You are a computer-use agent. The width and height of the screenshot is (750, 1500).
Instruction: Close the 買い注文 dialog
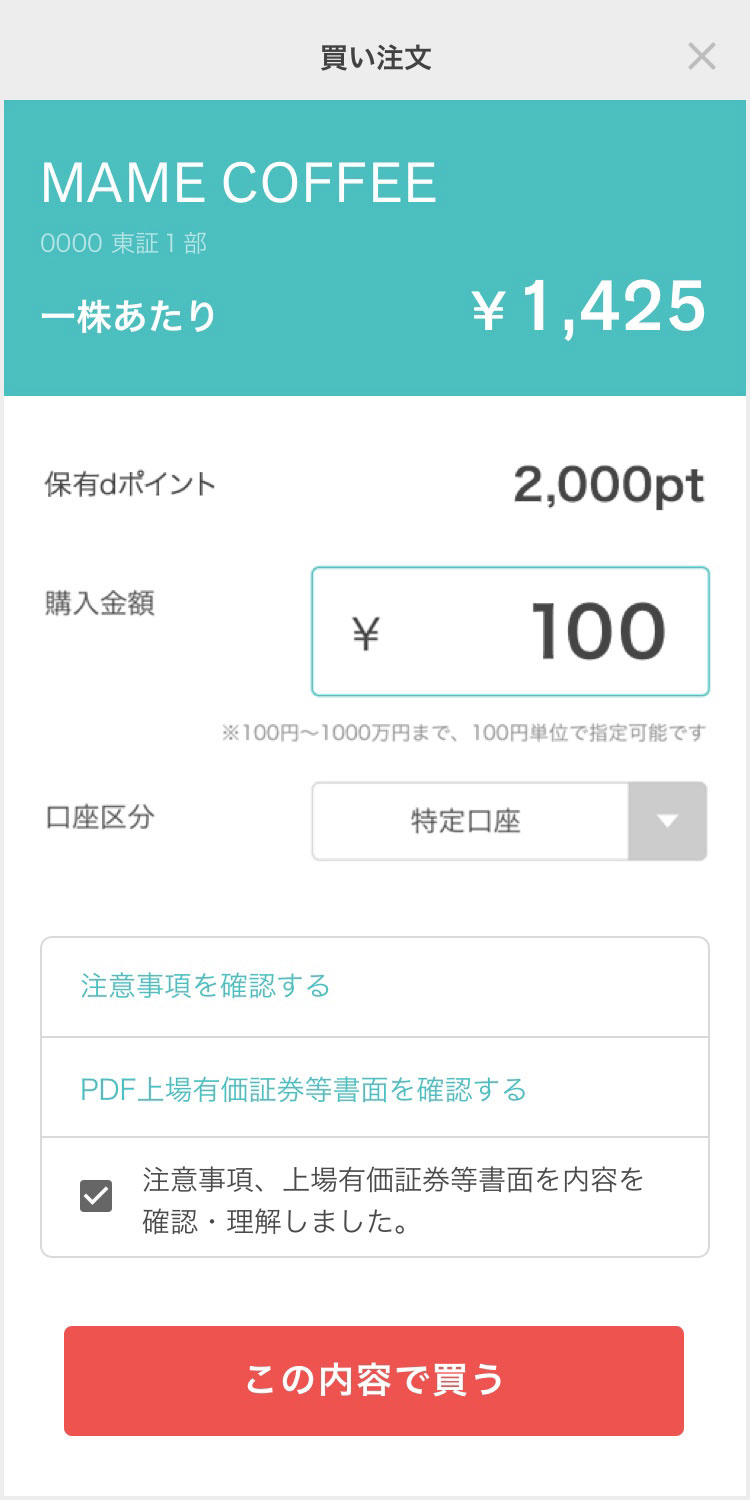pyautogui.click(x=702, y=57)
